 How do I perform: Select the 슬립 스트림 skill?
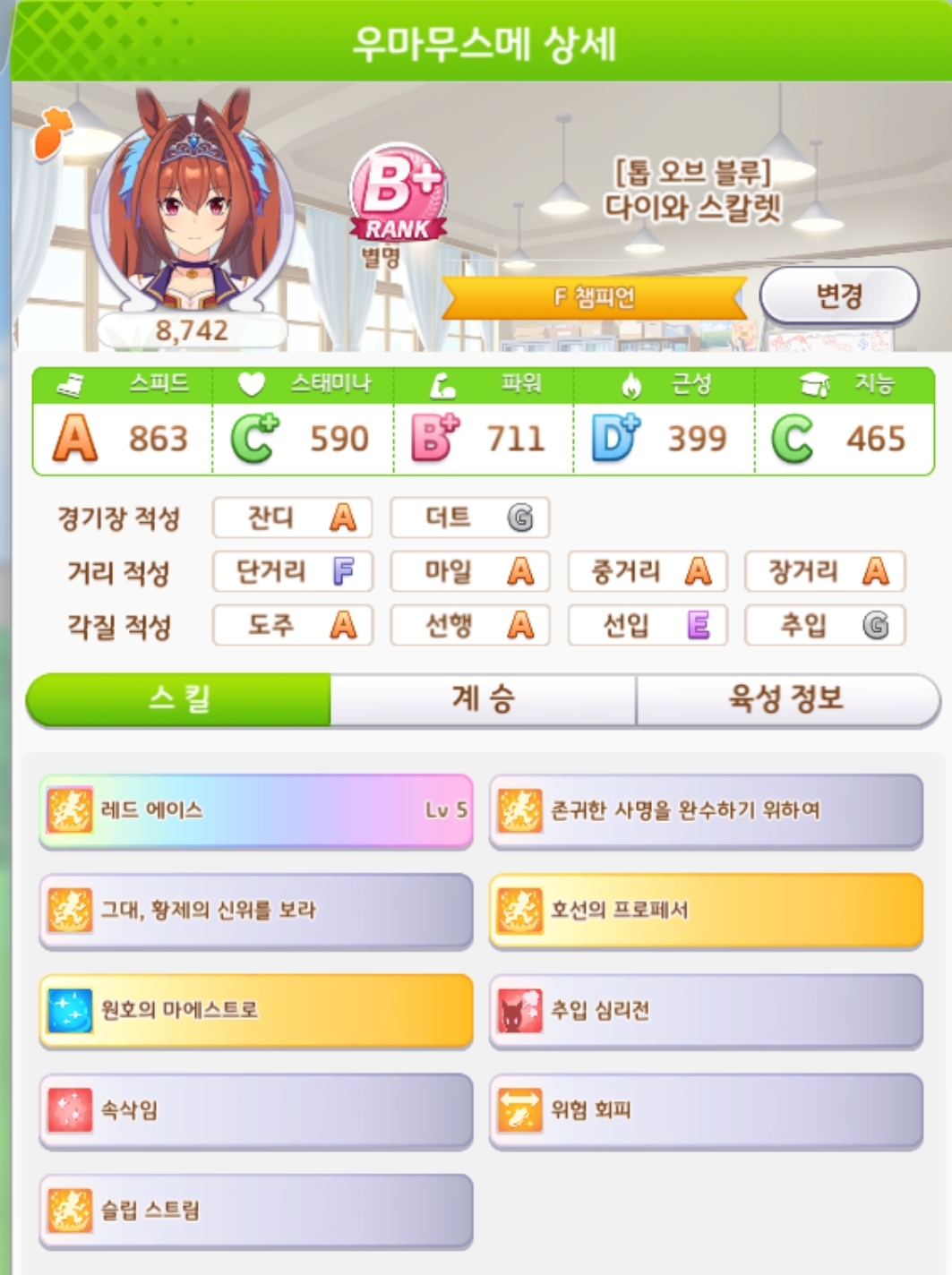click(256, 1211)
